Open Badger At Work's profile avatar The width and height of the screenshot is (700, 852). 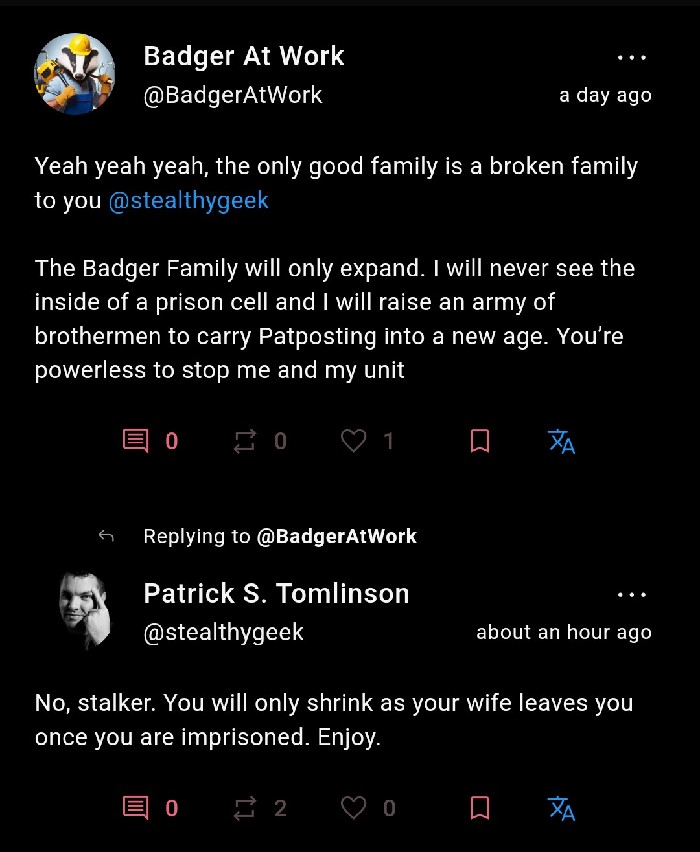point(75,74)
